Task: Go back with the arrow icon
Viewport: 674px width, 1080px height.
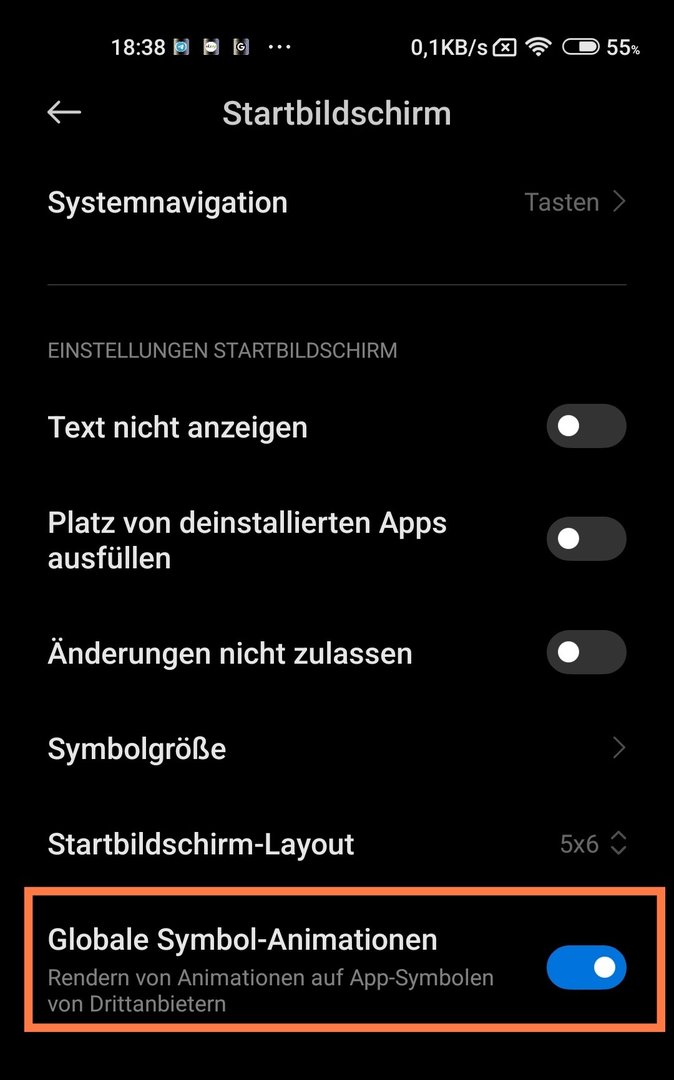Action: tap(64, 112)
